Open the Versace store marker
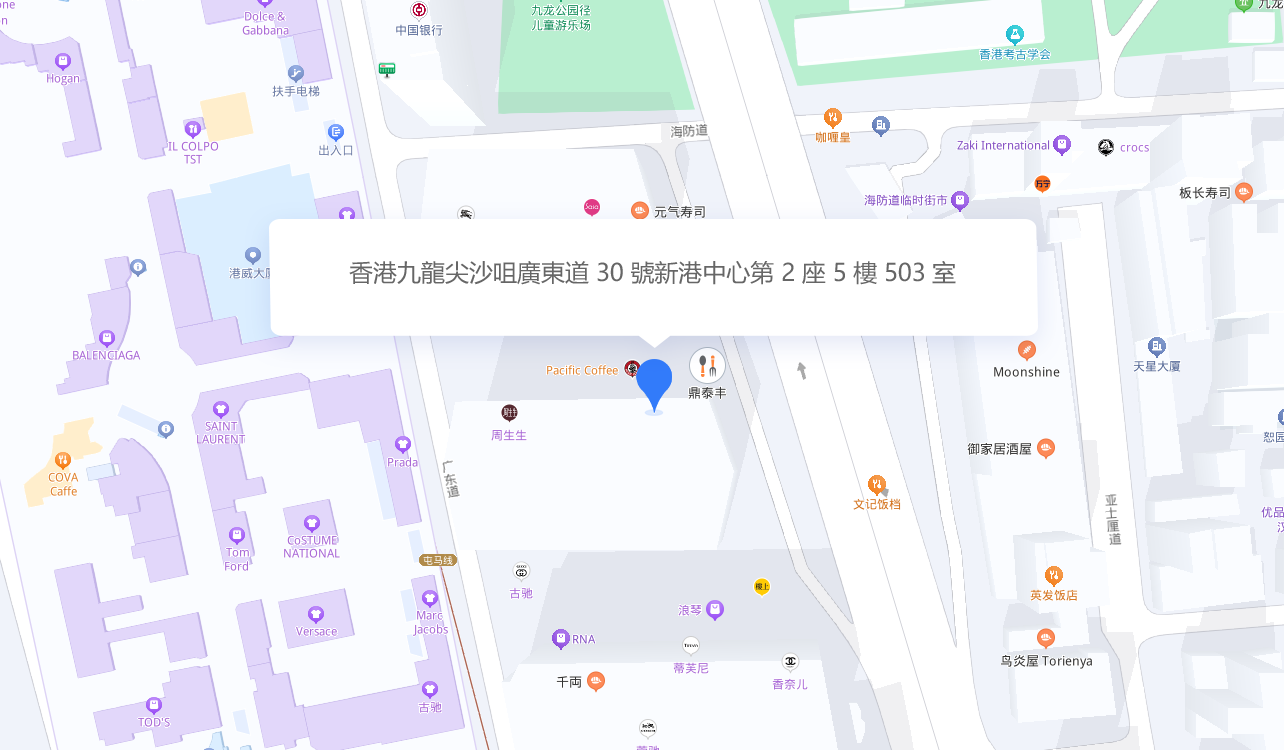This screenshot has width=1284, height=750. tap(316, 614)
